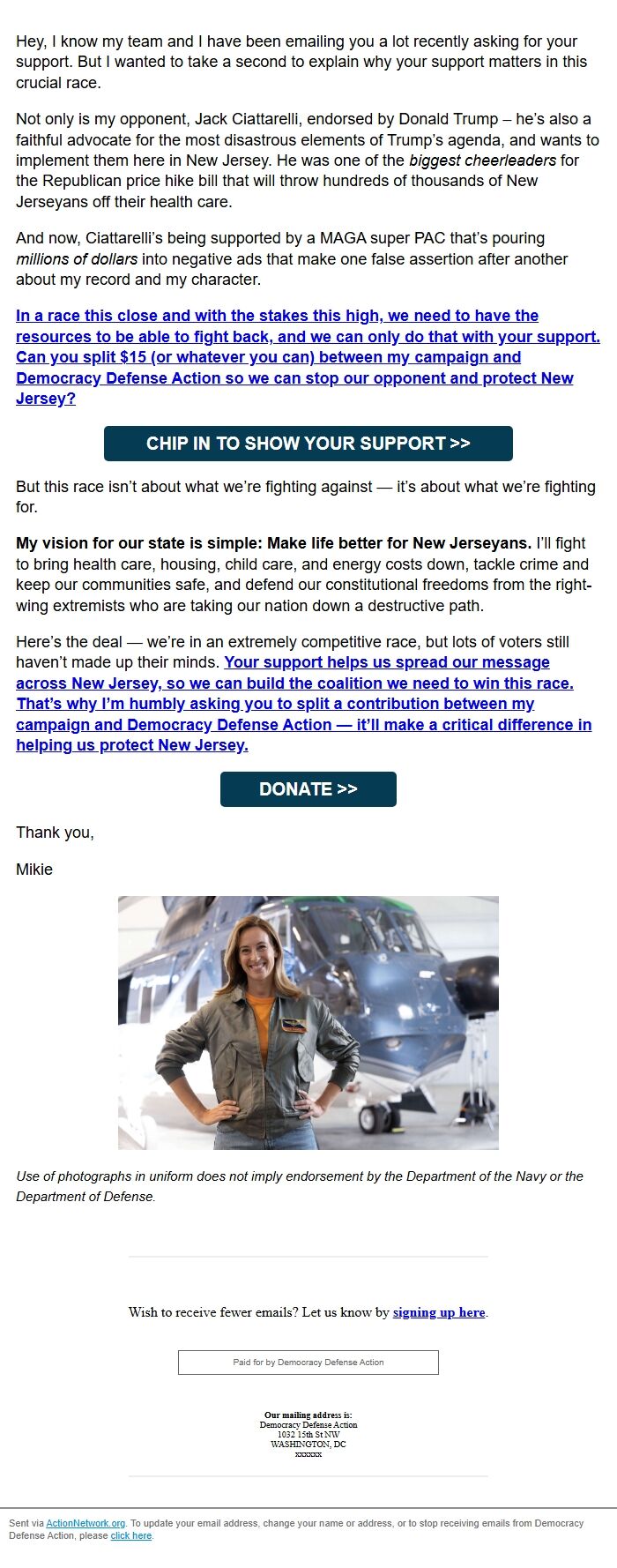Tap 'click here' to update email preferences
Image resolution: width=617 pixels, height=1568 pixels.
click(x=131, y=1535)
